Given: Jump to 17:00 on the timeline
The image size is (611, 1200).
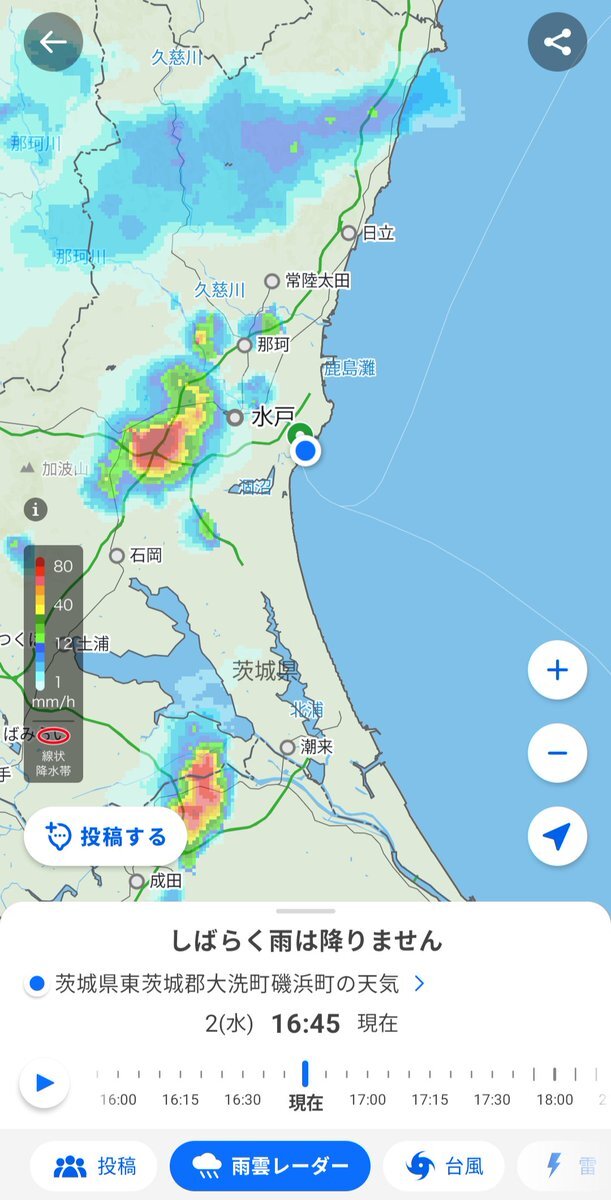Looking at the screenshot, I should click(367, 1099).
